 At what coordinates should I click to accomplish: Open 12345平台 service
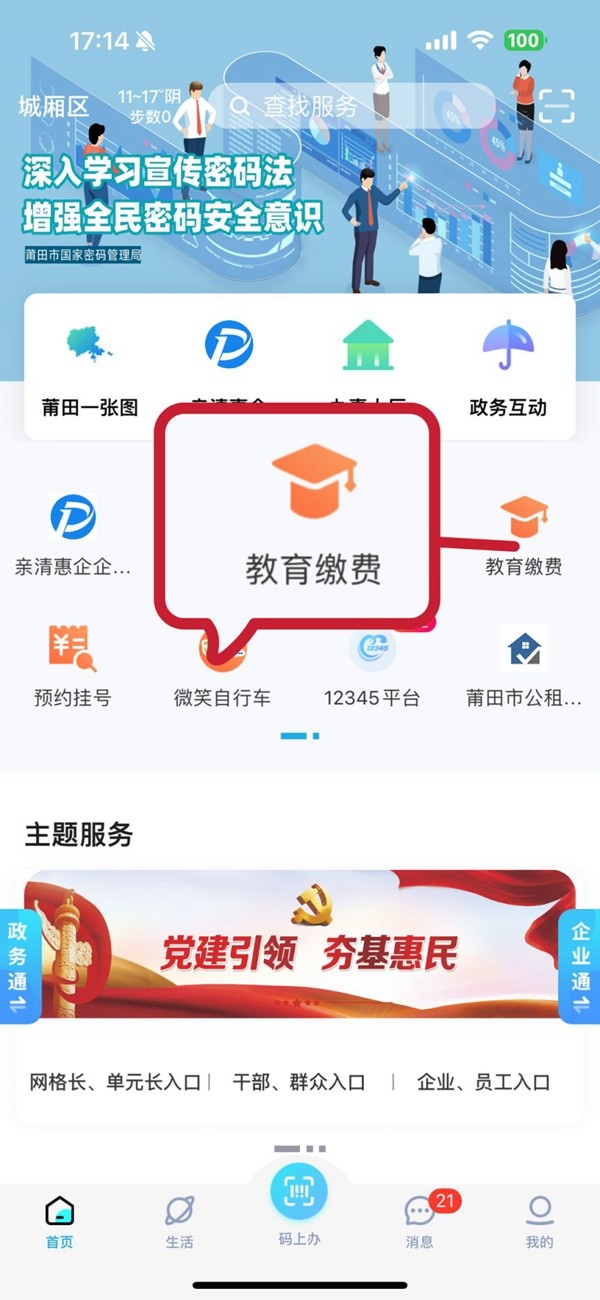[372, 665]
